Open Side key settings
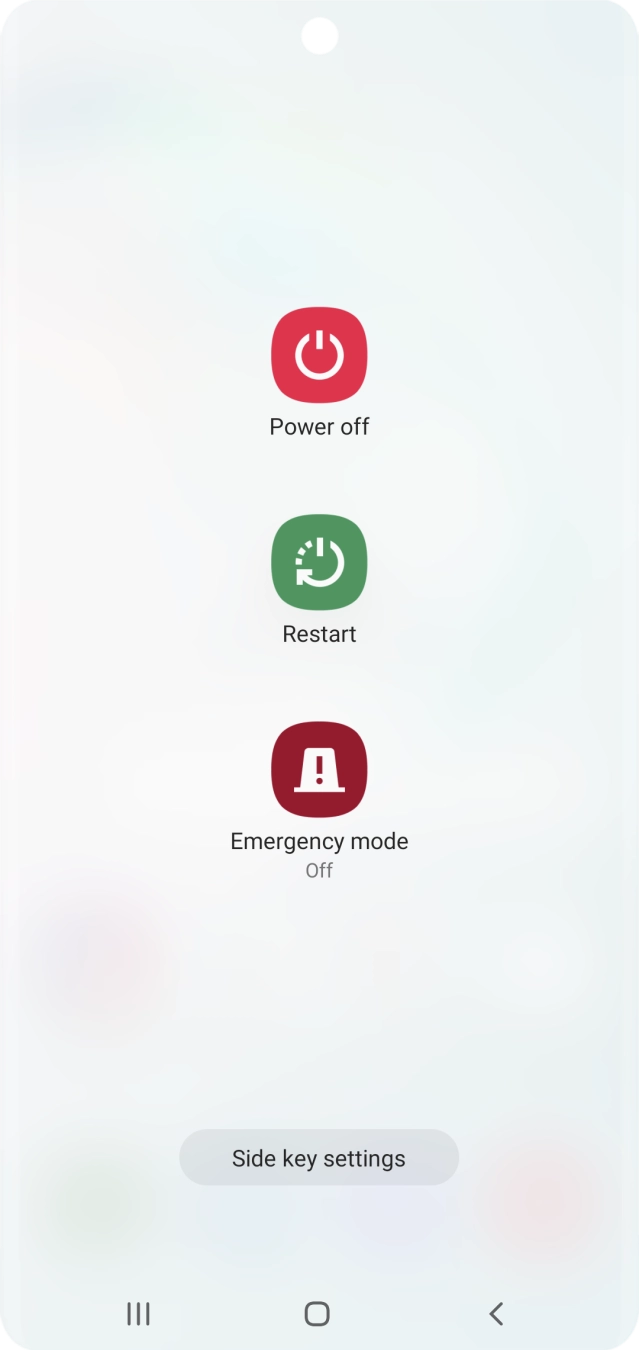 tap(319, 1158)
